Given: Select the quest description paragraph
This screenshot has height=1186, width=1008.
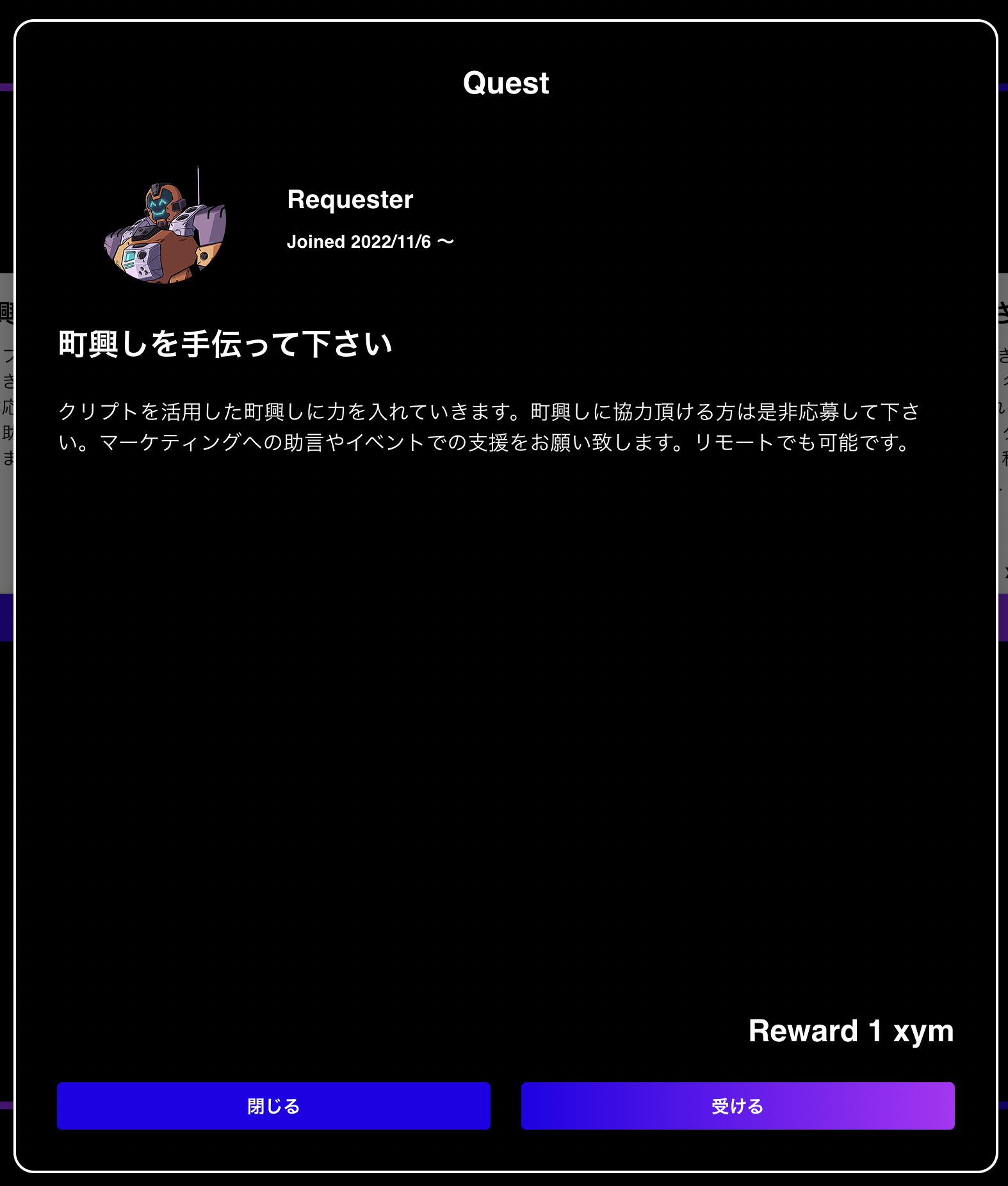Looking at the screenshot, I should [x=490, y=426].
